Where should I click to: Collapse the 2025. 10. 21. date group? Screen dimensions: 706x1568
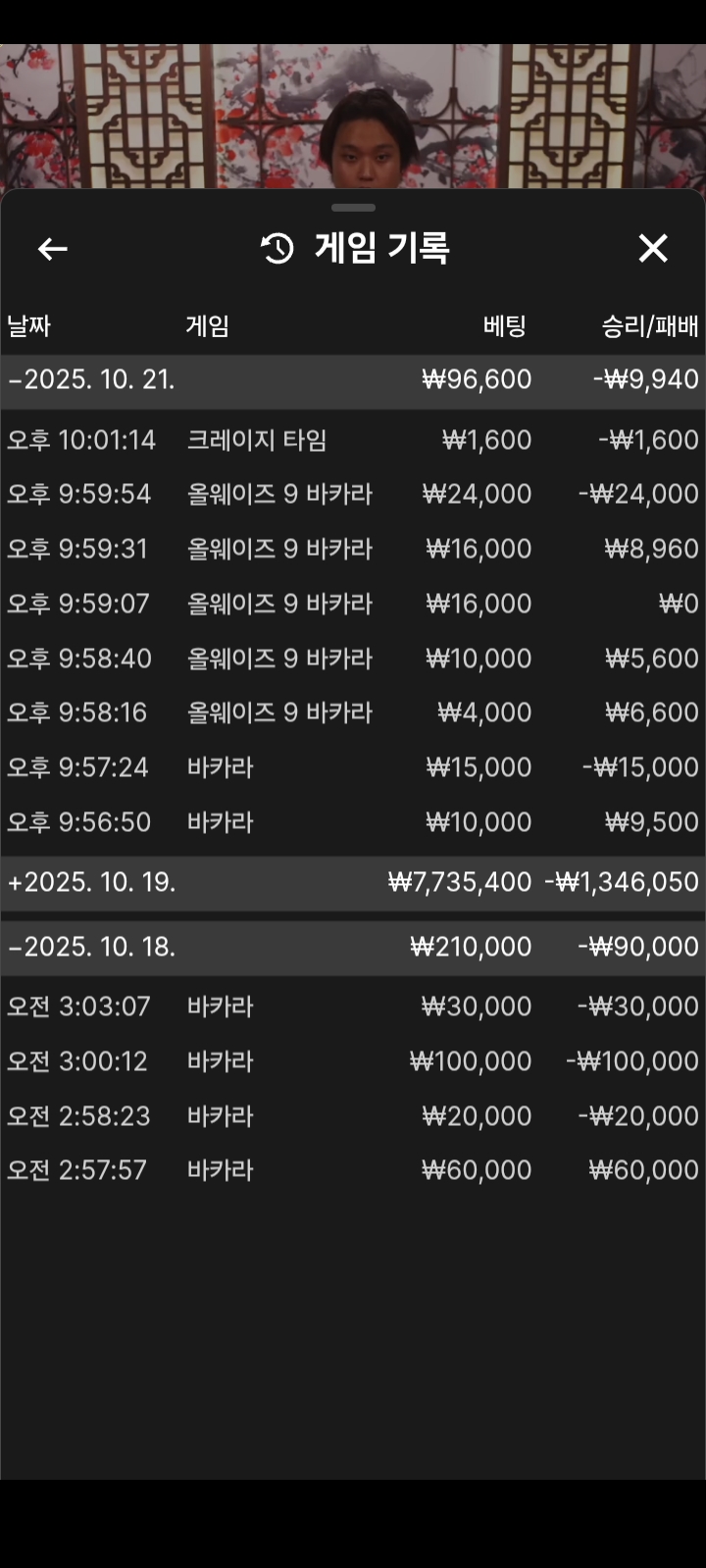91,380
